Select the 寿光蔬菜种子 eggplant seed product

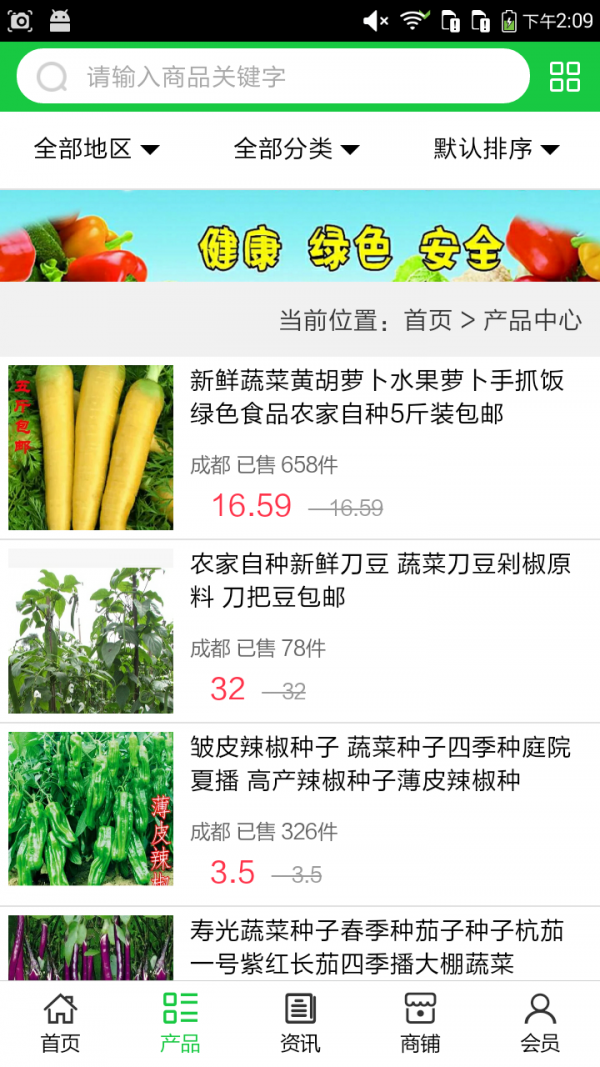click(378, 947)
